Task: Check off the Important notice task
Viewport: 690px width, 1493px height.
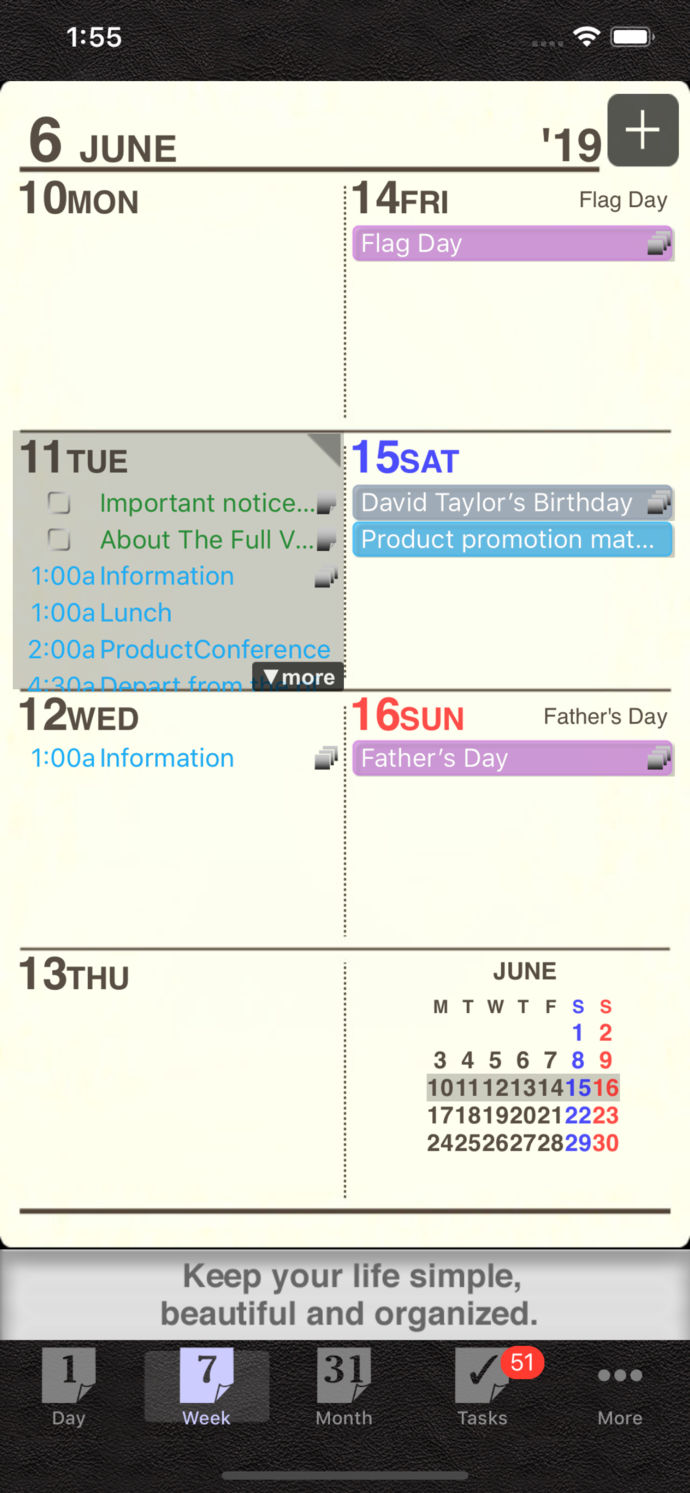Action: tap(59, 503)
